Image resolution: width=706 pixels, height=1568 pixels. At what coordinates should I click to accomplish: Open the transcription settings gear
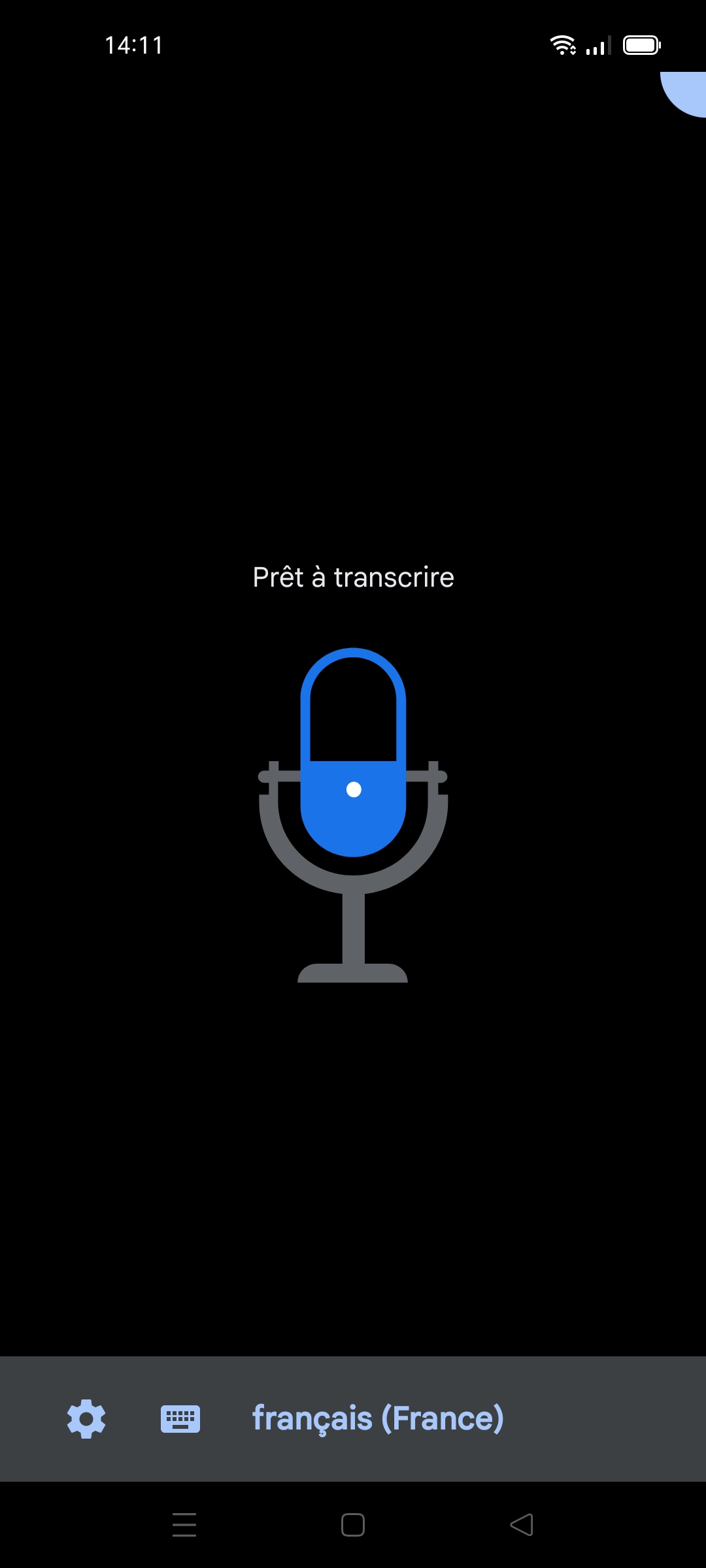tap(86, 1418)
